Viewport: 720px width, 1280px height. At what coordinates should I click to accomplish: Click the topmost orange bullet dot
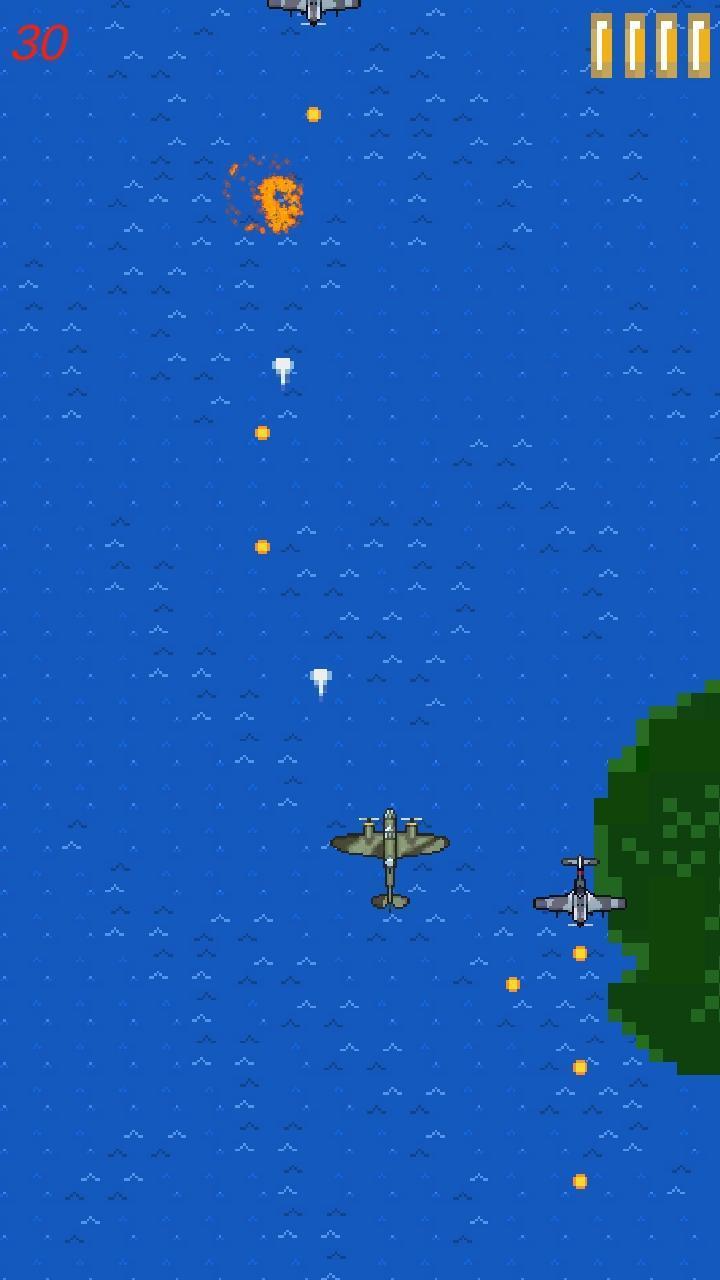pyautogui.click(x=311, y=114)
